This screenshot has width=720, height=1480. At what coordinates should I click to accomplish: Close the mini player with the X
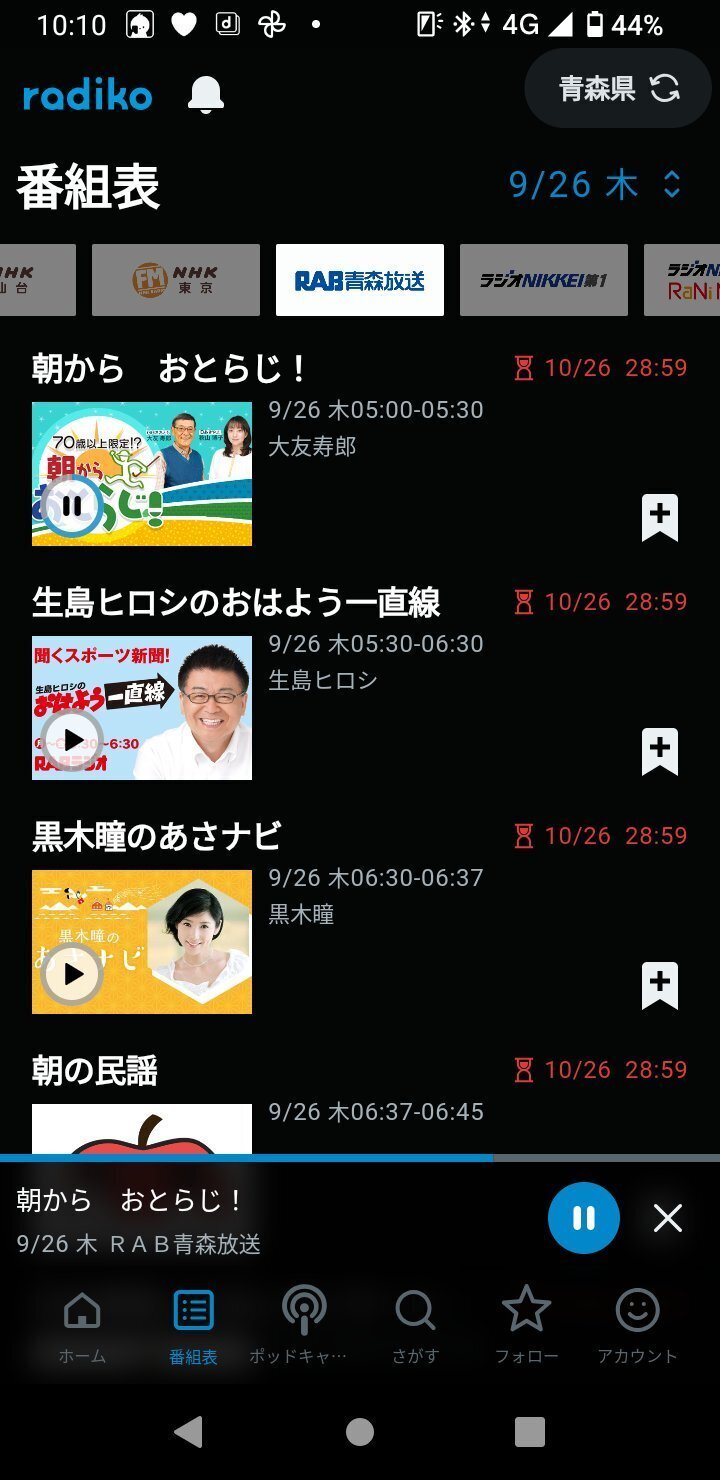(667, 1218)
